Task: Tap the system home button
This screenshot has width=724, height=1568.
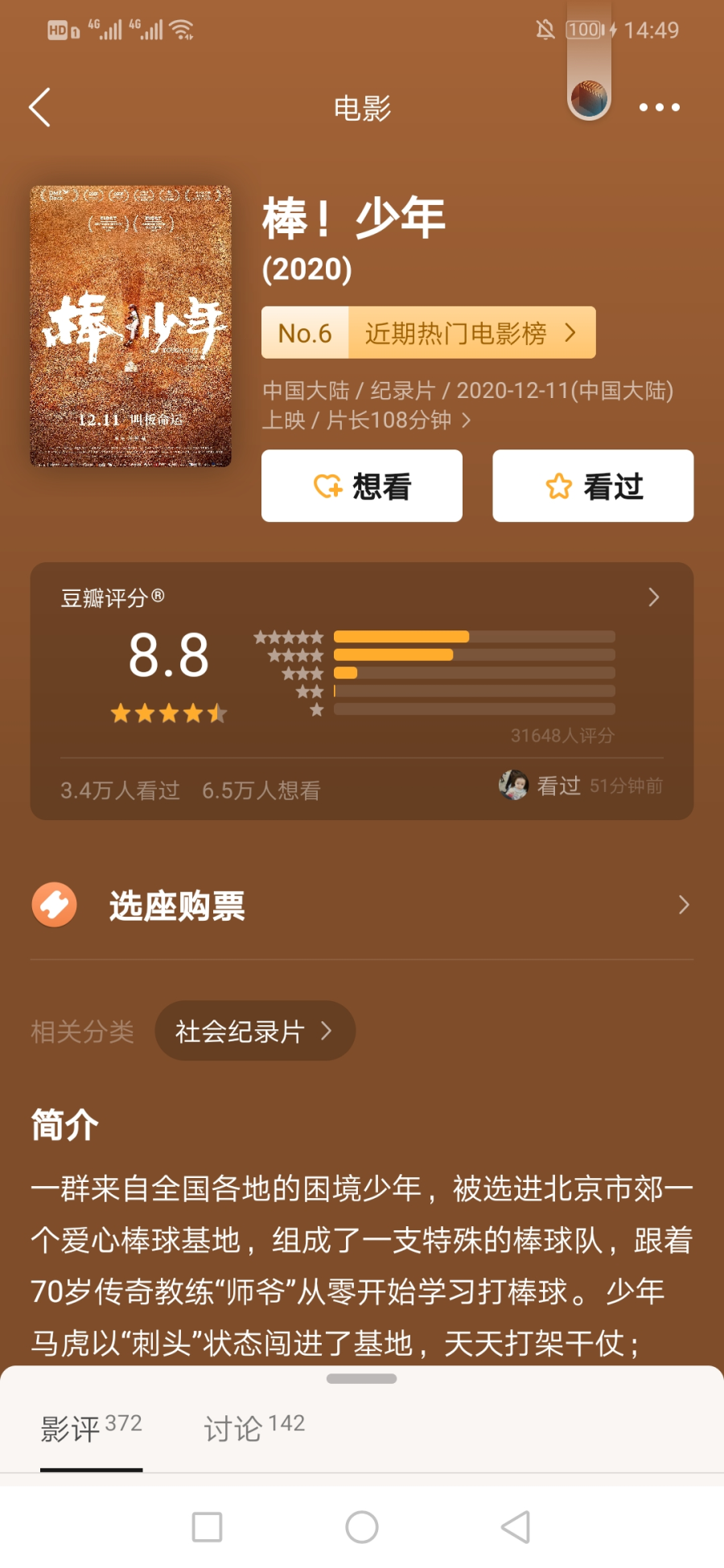Action: [362, 1526]
